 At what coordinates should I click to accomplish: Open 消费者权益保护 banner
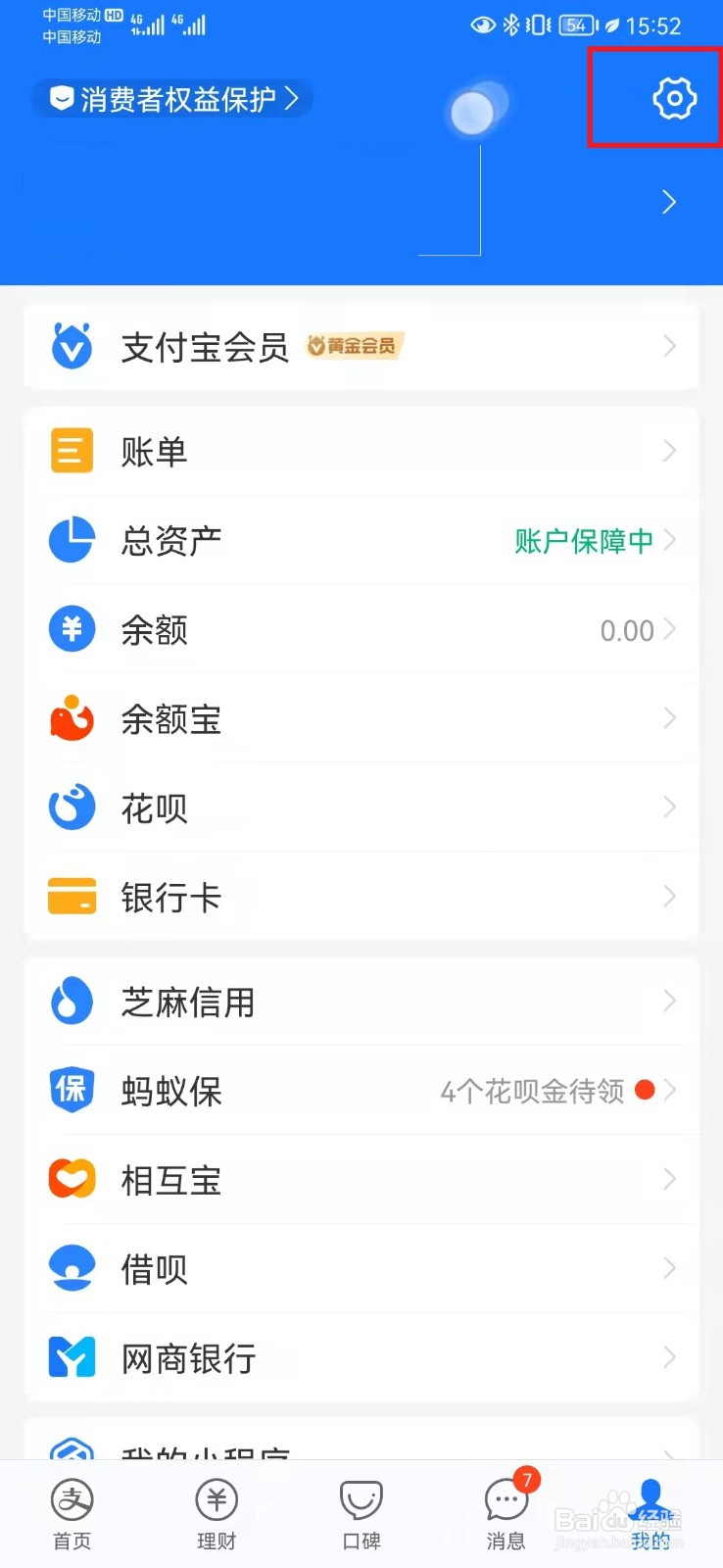172,98
